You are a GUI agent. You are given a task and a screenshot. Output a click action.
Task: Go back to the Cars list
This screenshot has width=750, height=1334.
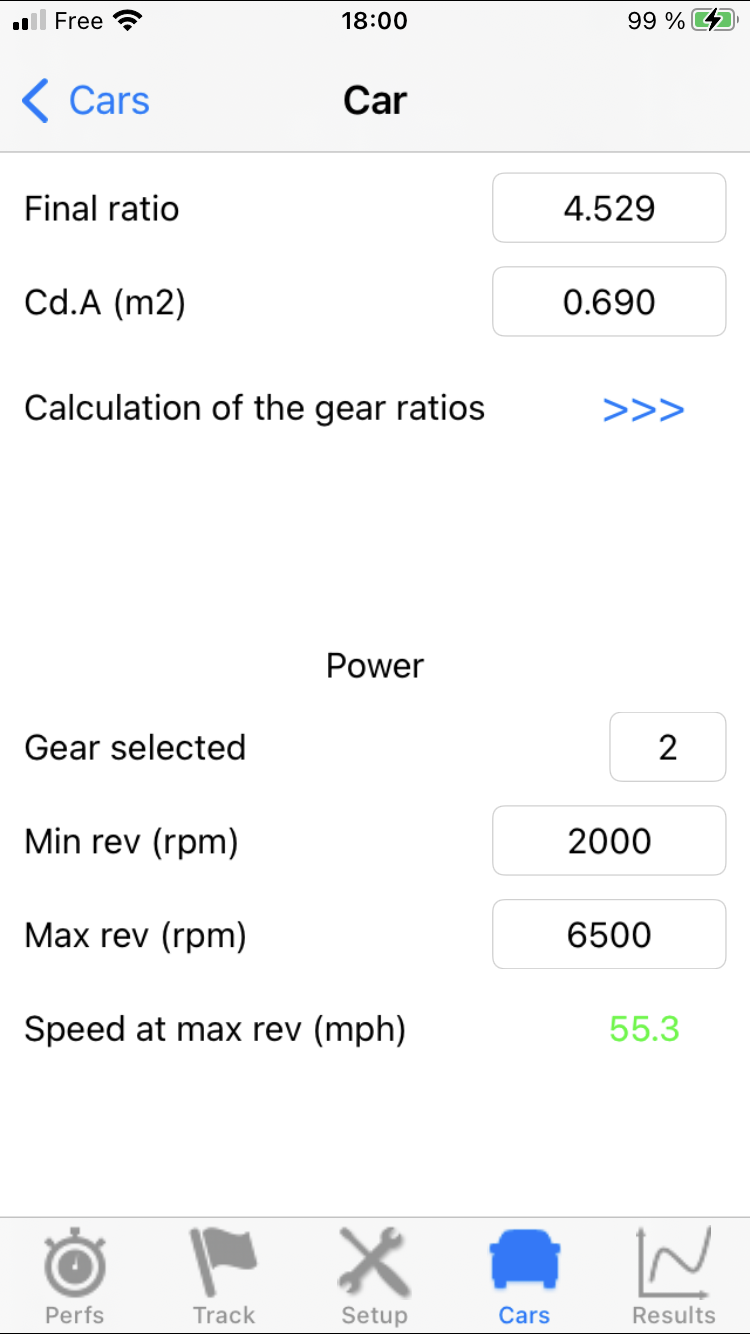[x=86, y=101]
